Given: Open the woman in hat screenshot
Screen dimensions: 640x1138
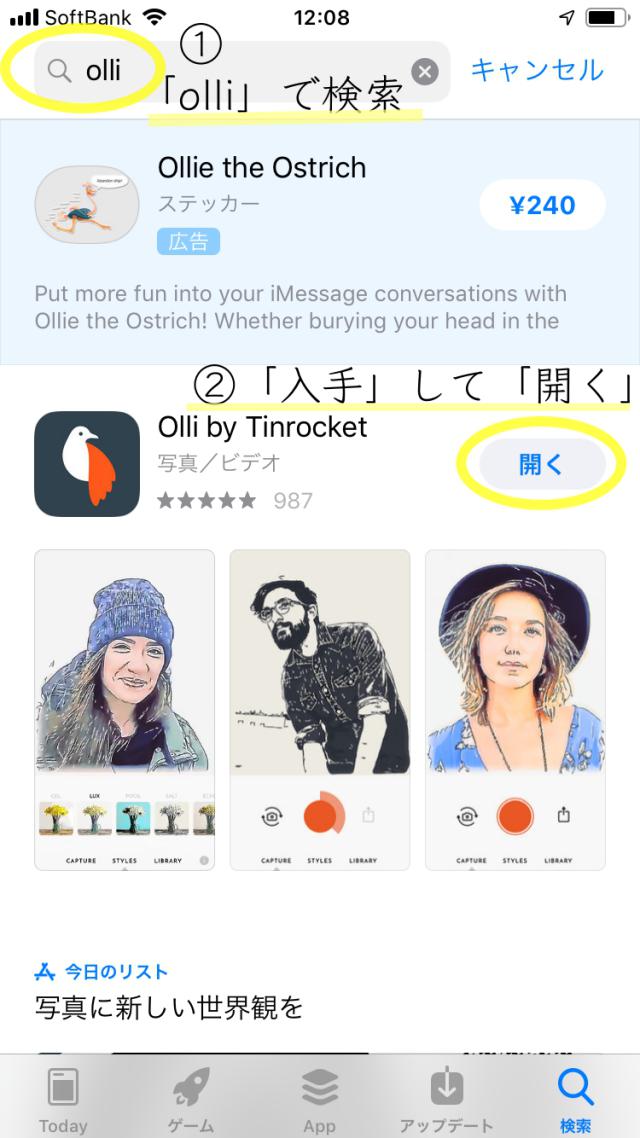Looking at the screenshot, I should [515, 709].
